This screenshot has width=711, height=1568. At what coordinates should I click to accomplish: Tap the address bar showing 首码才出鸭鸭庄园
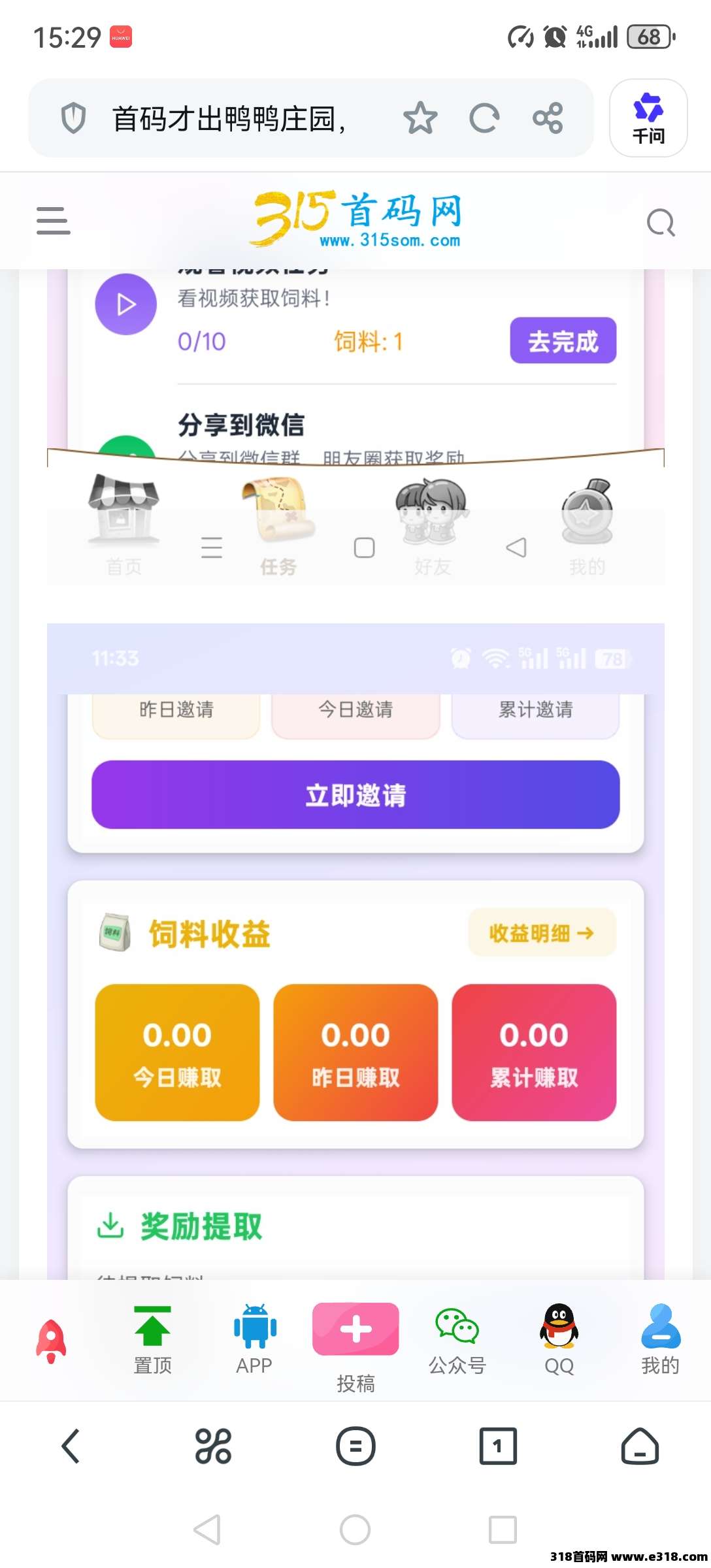click(229, 118)
